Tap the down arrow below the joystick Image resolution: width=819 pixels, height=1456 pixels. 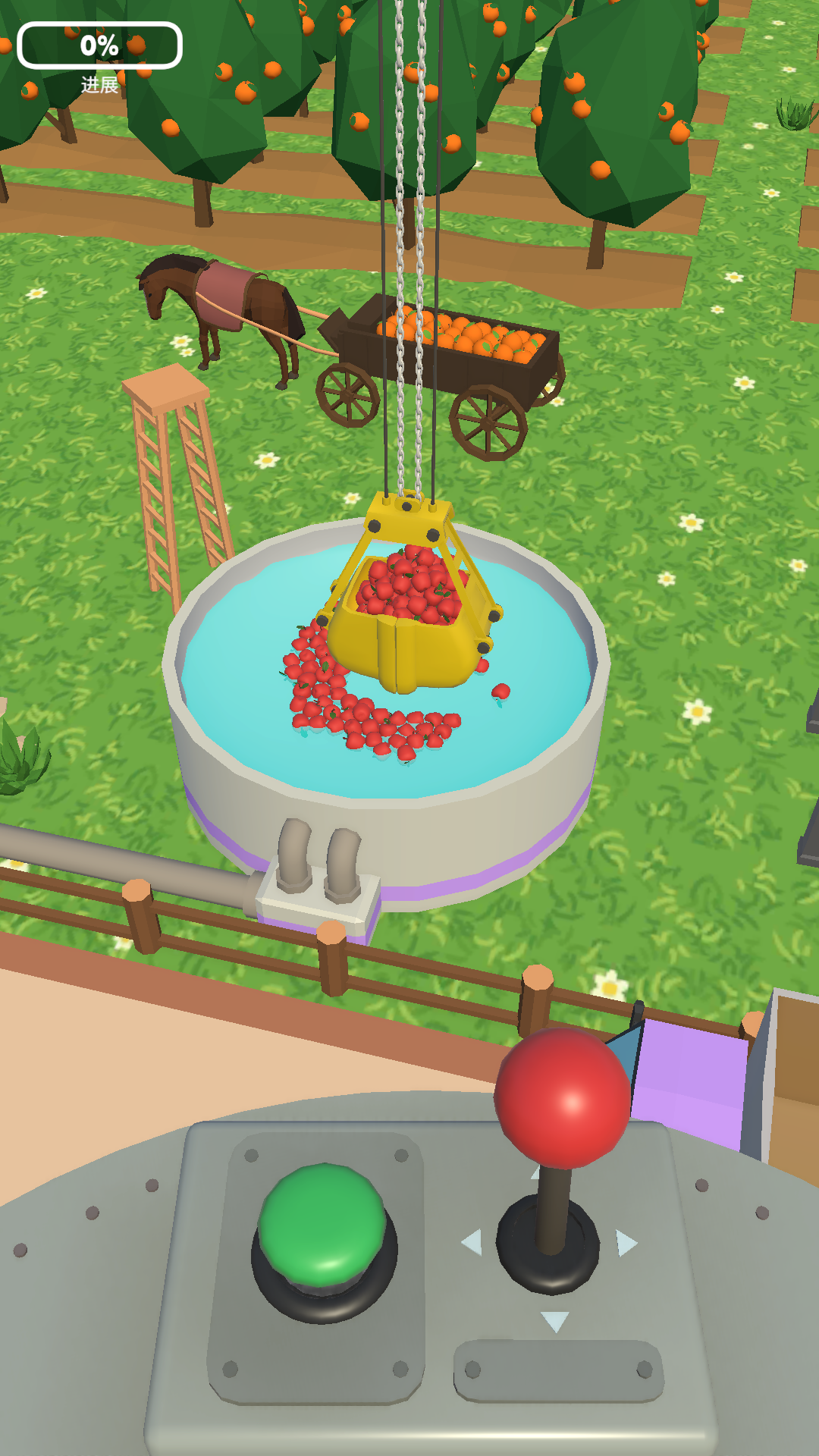tap(555, 1322)
